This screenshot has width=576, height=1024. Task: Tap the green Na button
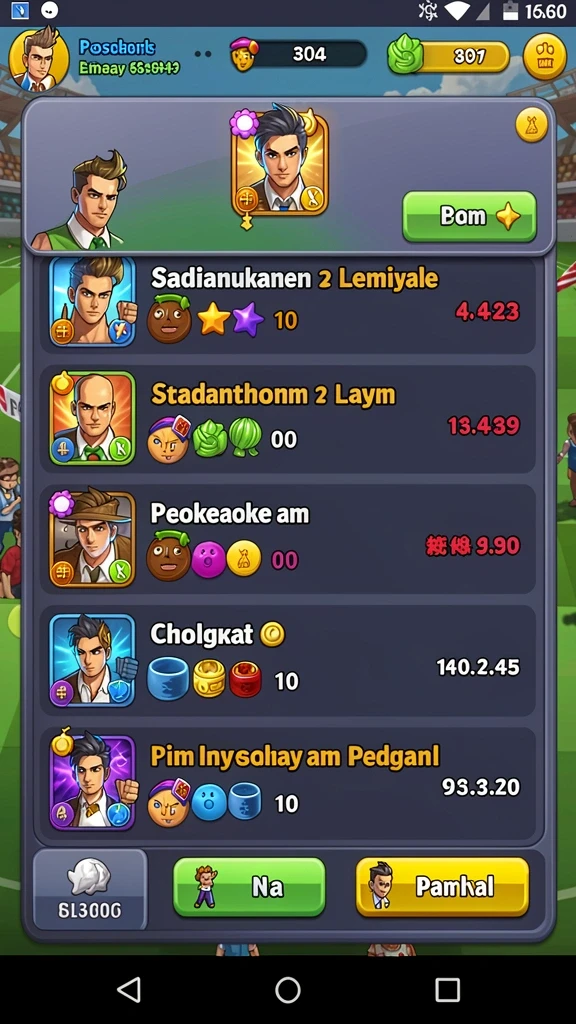click(249, 887)
